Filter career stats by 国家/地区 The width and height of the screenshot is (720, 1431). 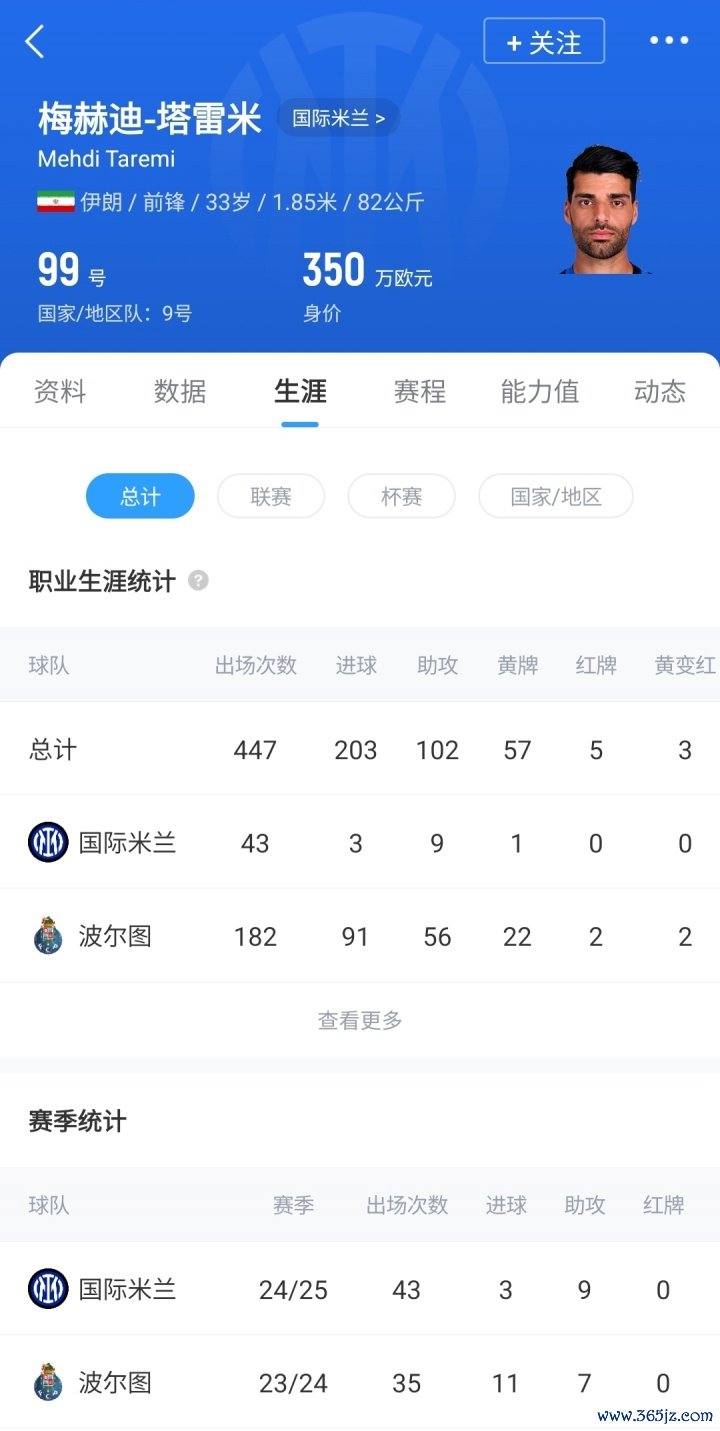556,496
